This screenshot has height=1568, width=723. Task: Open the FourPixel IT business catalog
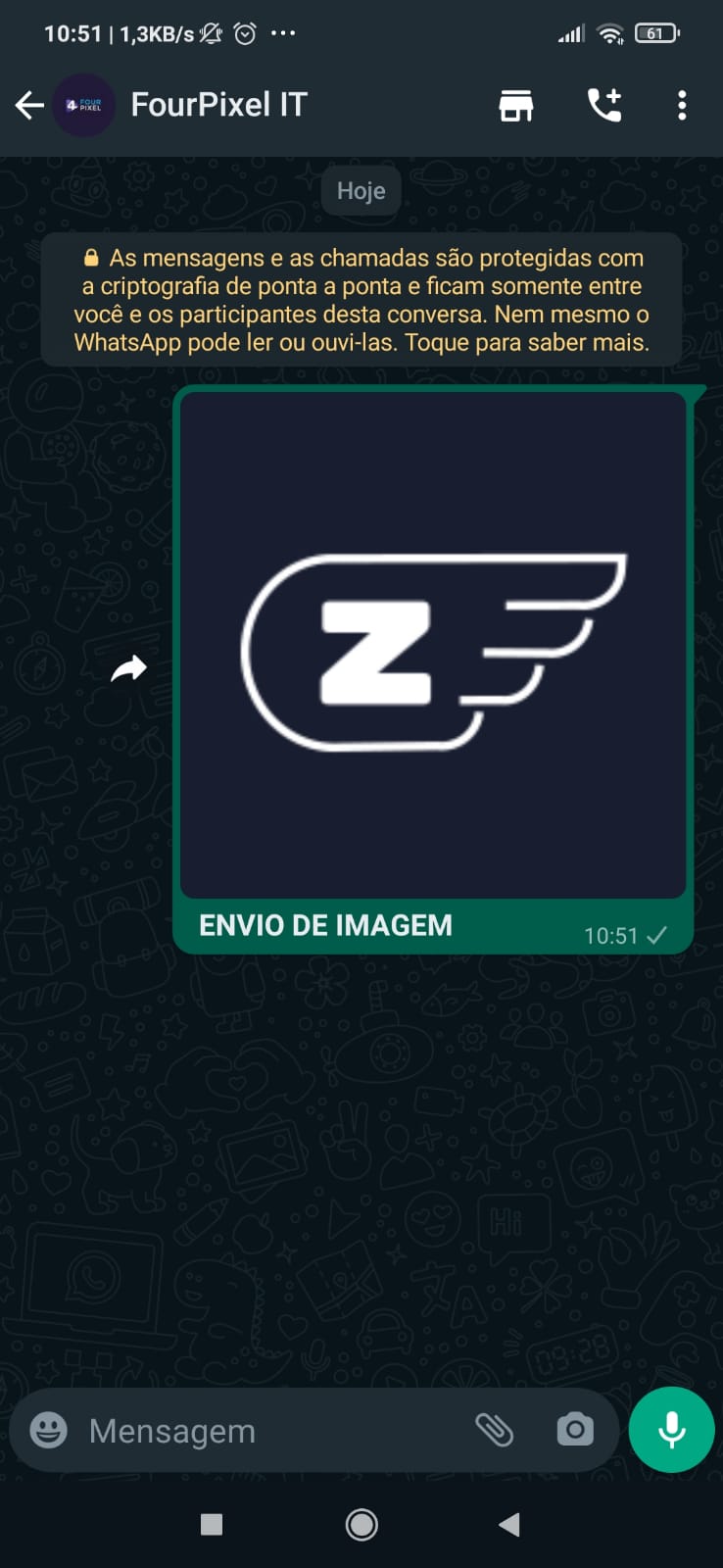516,105
